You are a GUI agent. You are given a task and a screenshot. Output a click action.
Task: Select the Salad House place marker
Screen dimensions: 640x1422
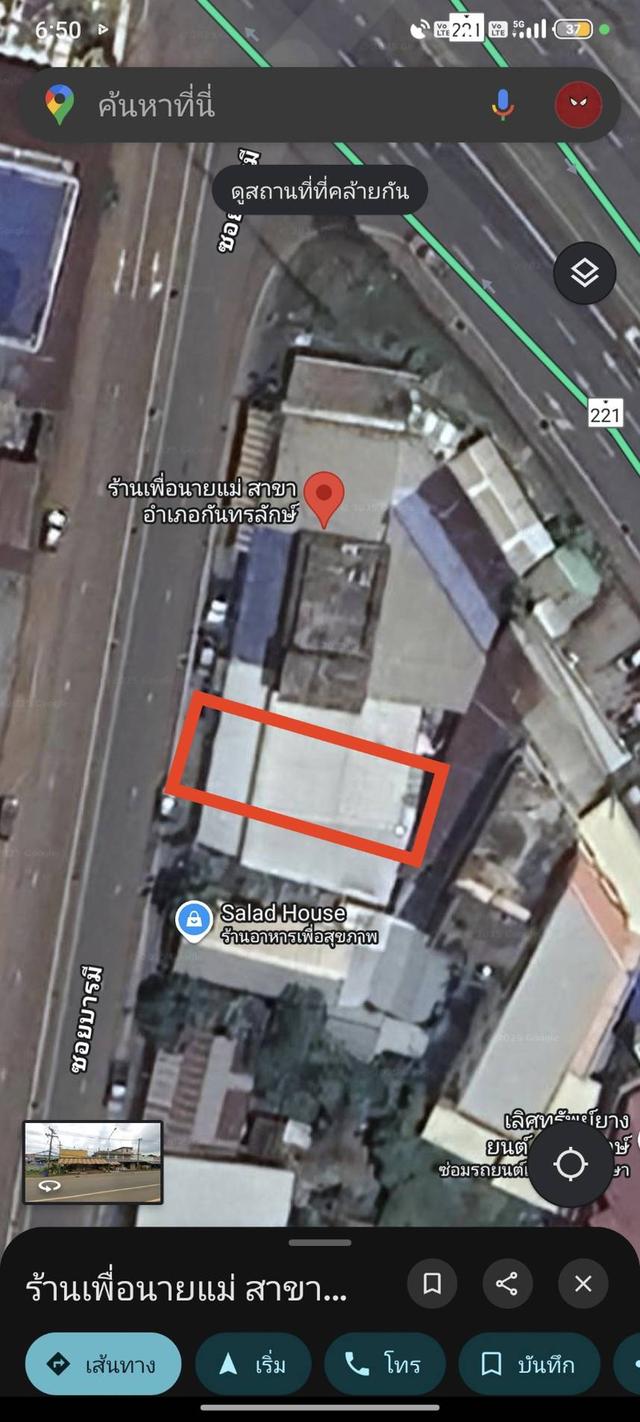coord(194,920)
